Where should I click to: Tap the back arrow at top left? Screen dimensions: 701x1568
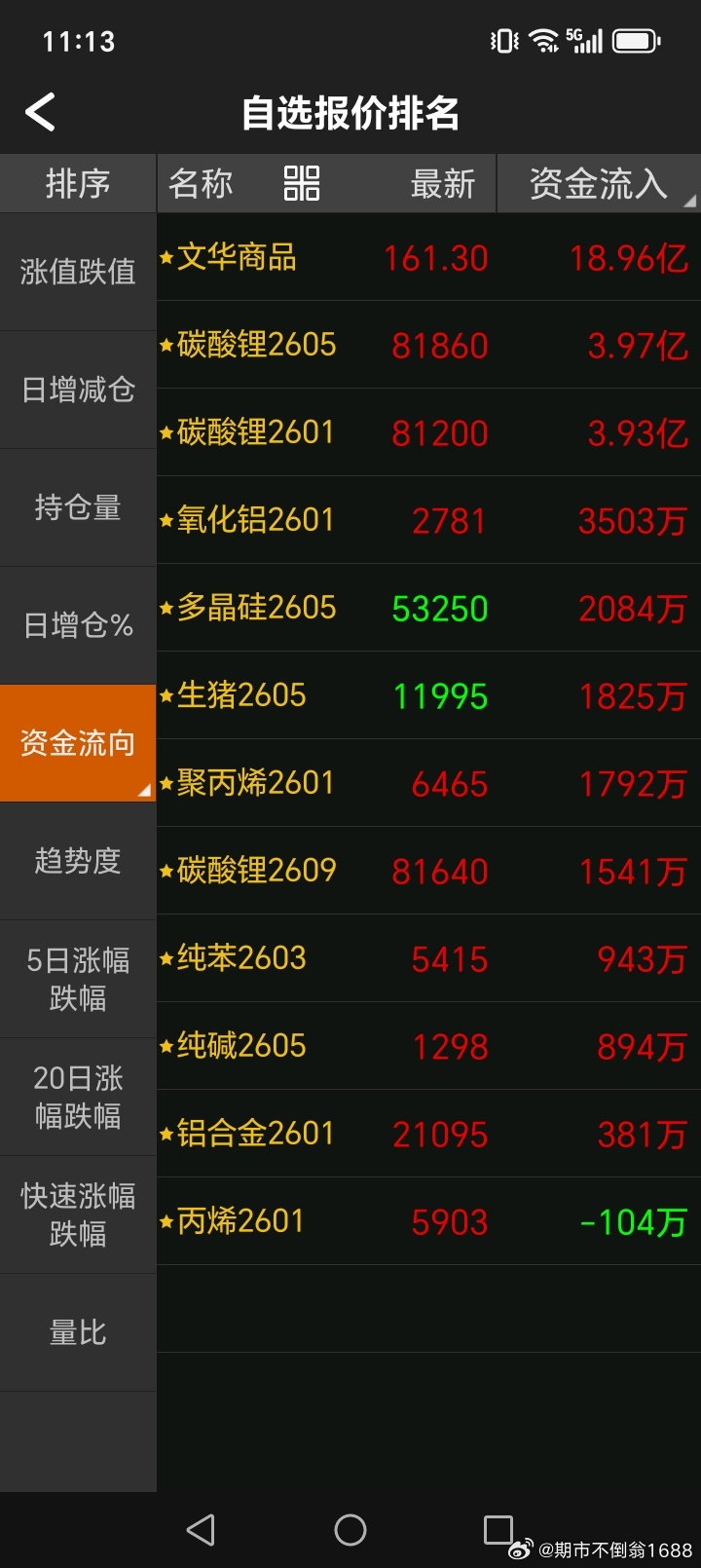(39, 111)
